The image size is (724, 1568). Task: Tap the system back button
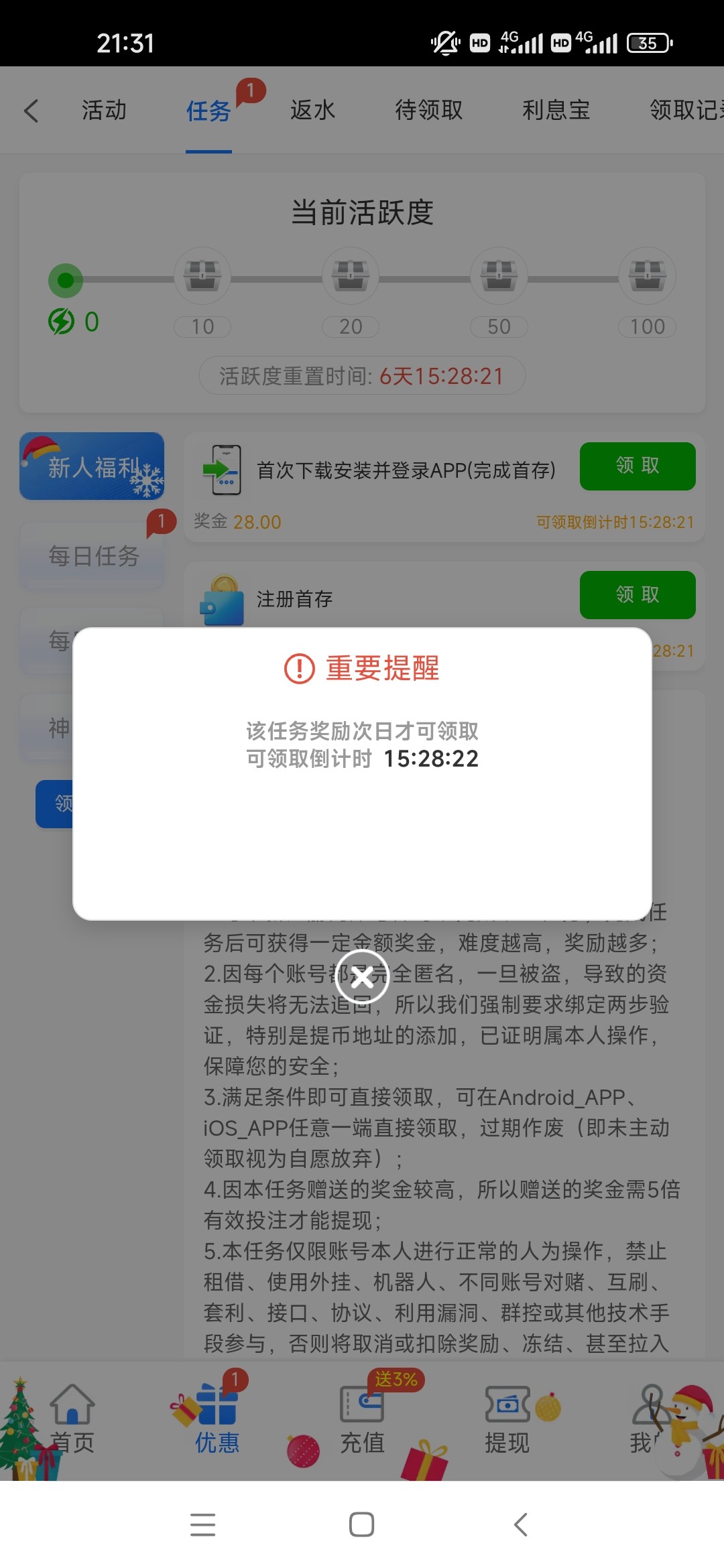pos(521,1524)
